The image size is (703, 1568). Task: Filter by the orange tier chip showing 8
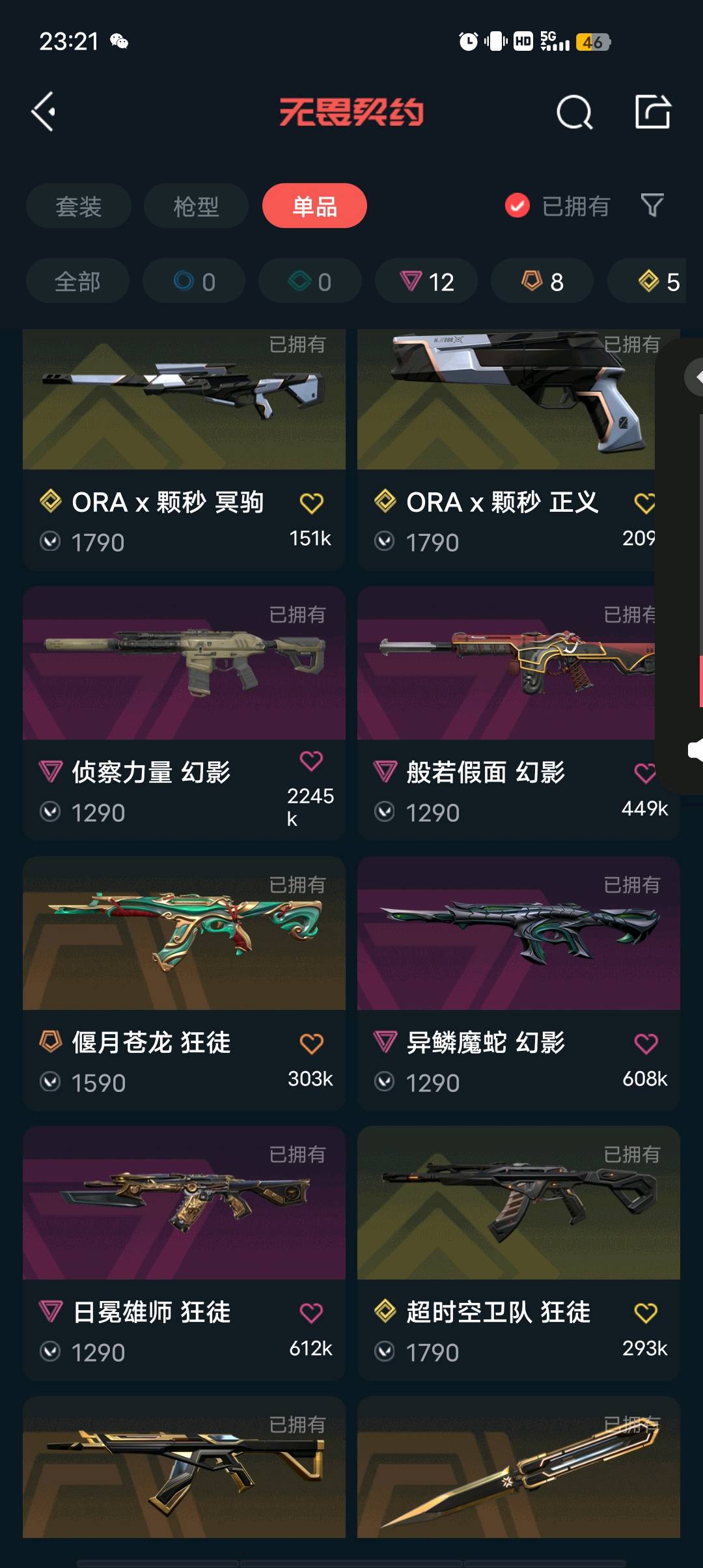(x=542, y=281)
